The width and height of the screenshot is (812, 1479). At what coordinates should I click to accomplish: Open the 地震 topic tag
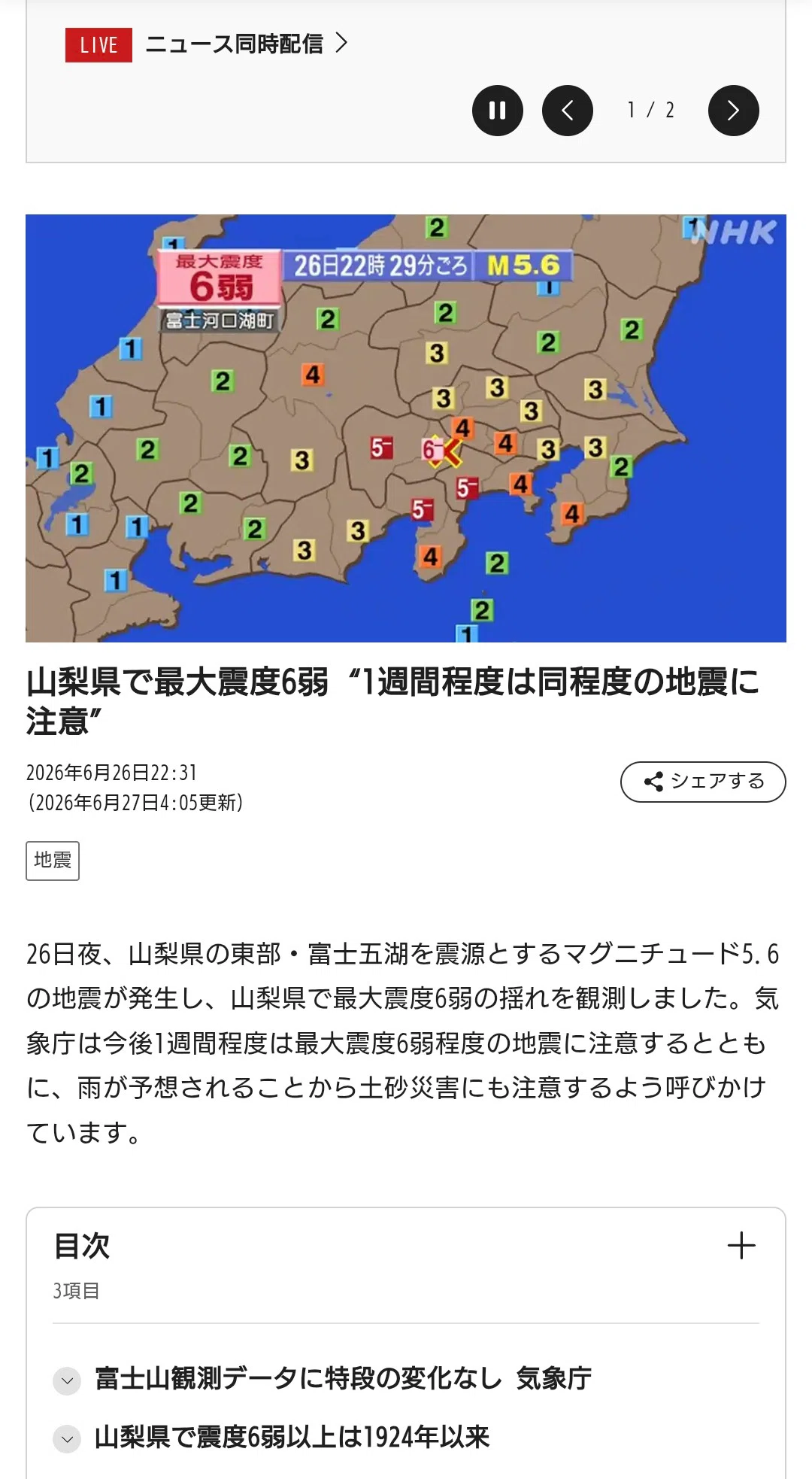coord(53,861)
